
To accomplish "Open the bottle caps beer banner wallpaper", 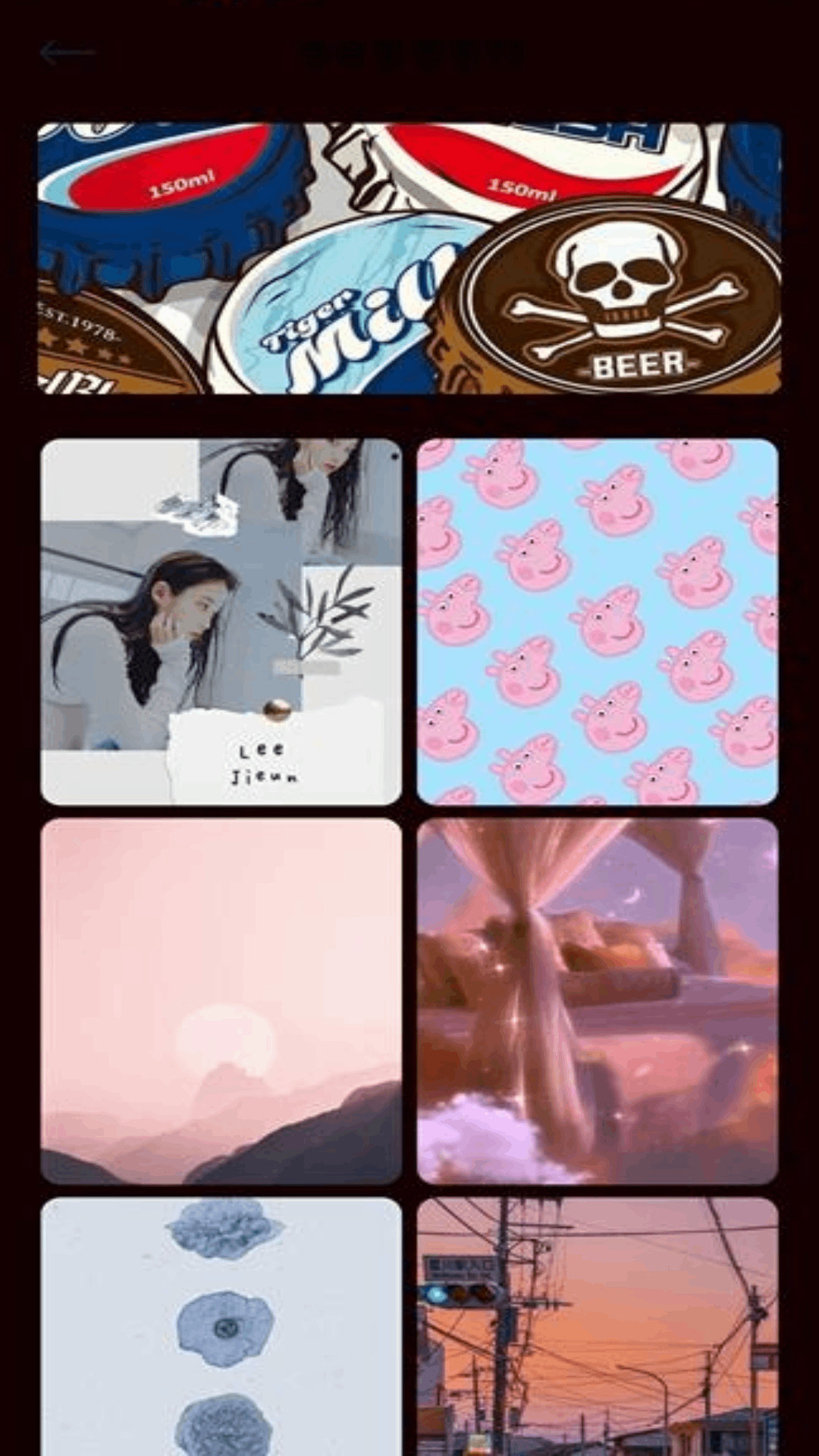I will coord(409,258).
